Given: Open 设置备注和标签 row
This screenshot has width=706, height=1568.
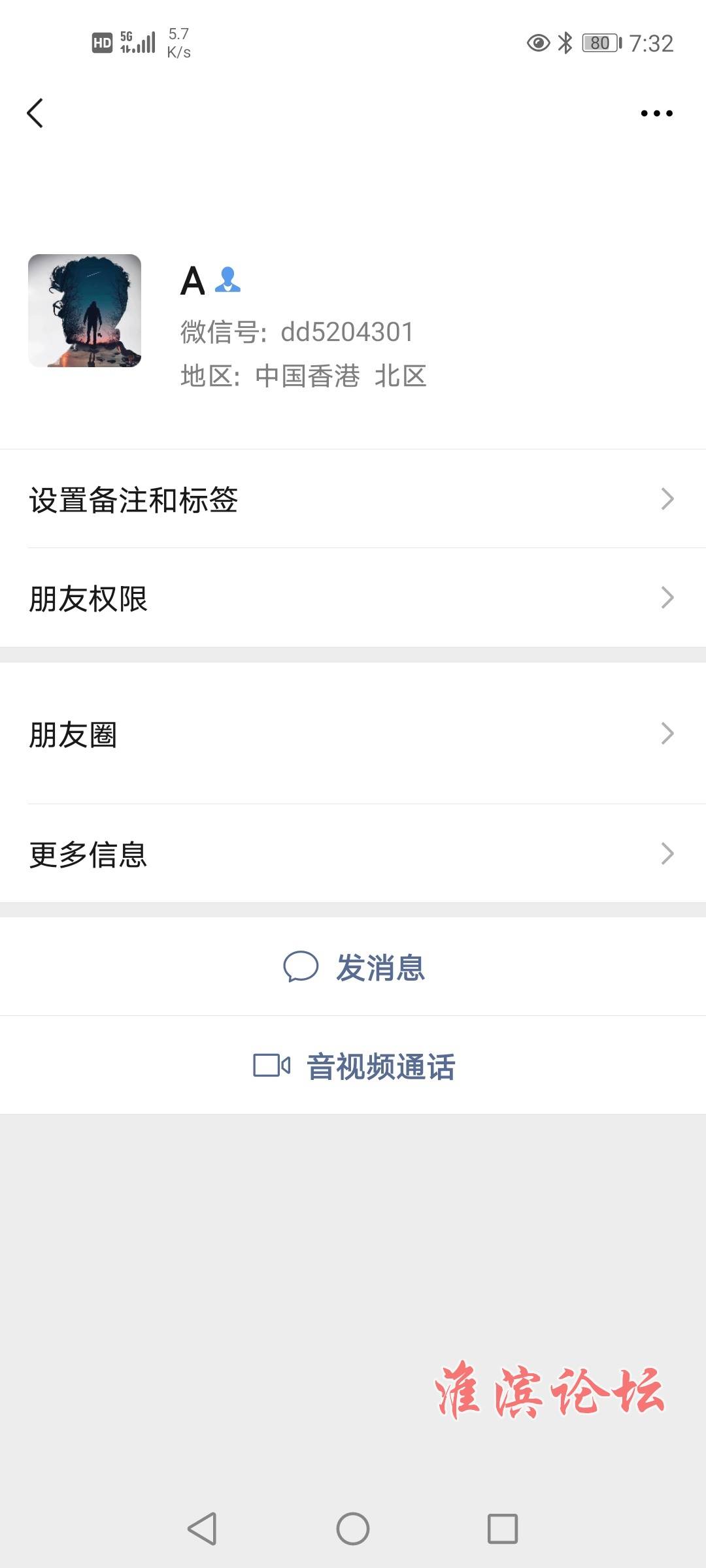Looking at the screenshot, I should pos(353,499).
